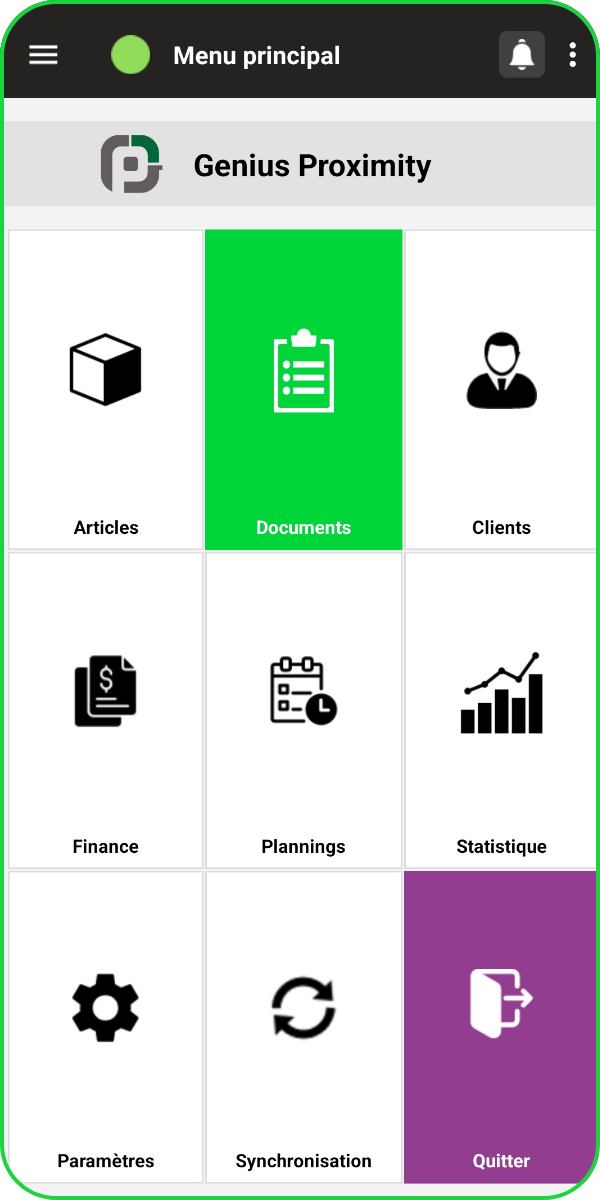The width and height of the screenshot is (600, 1200).
Task: Open the Articles tile
Action: pos(106,390)
